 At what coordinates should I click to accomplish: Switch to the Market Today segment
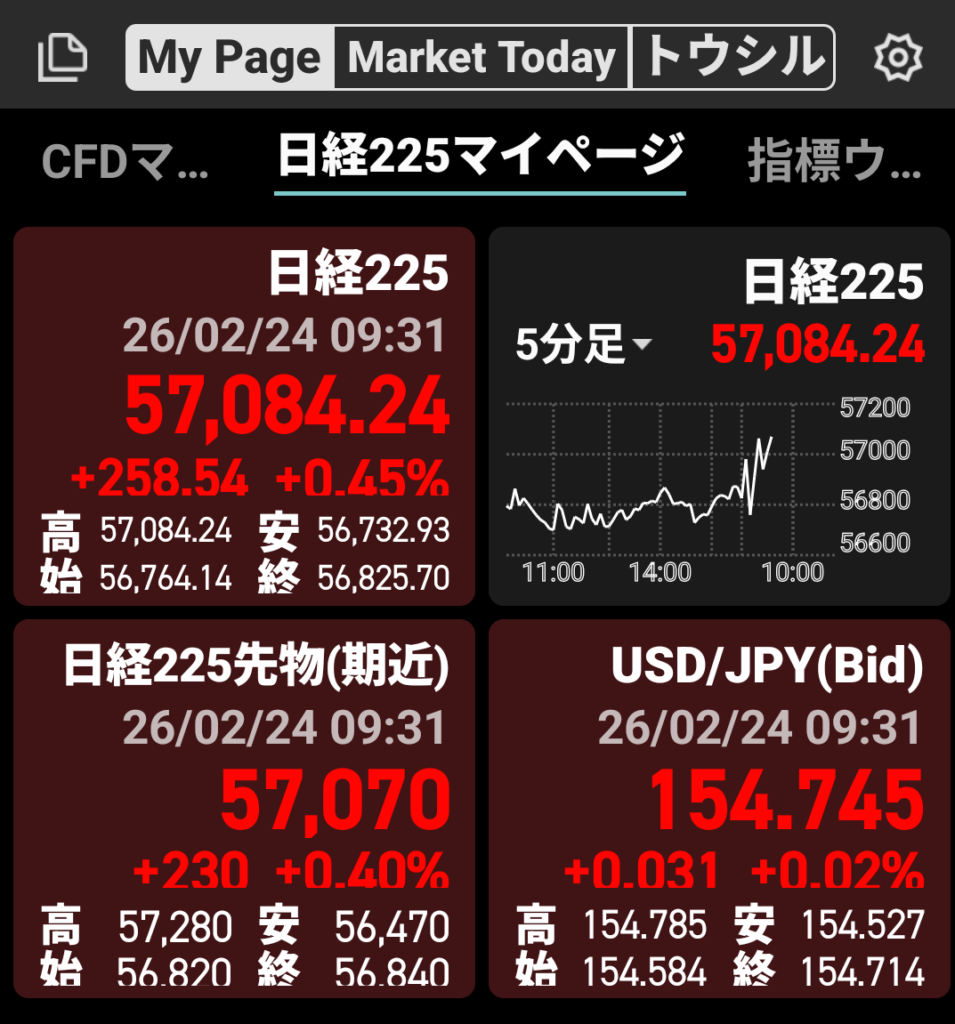coord(481,58)
